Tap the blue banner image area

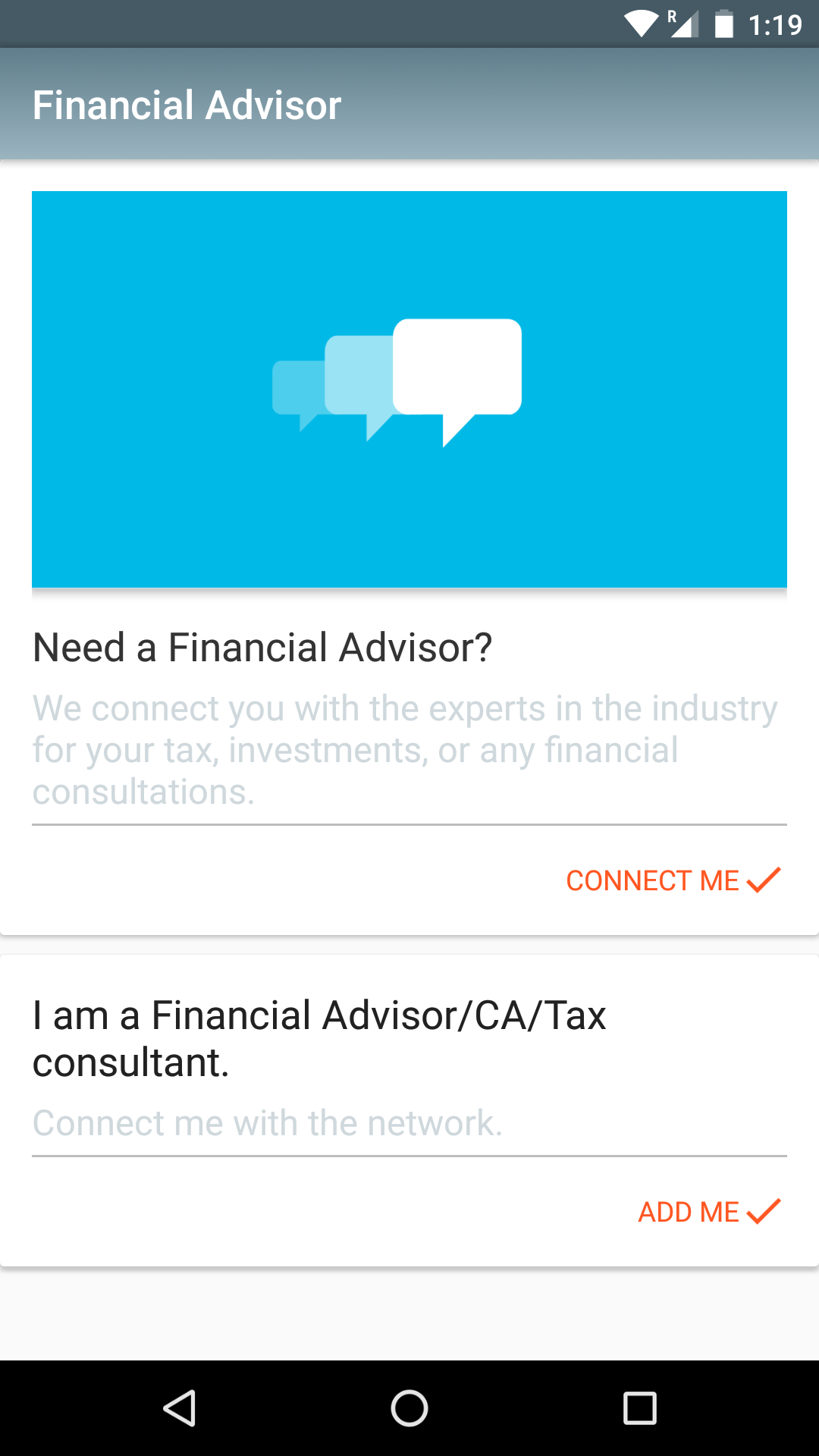[409, 389]
